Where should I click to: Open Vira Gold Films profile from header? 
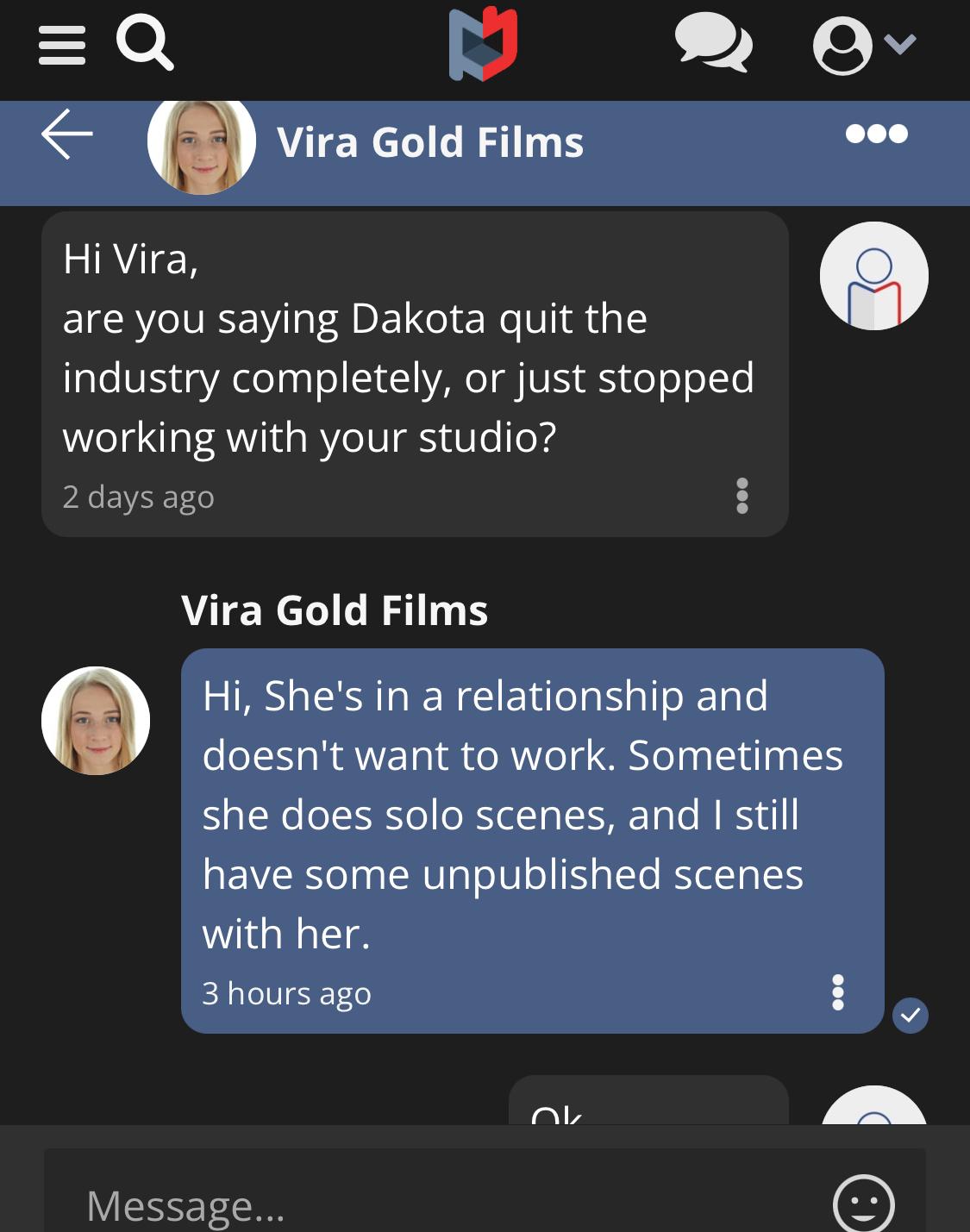(429, 143)
